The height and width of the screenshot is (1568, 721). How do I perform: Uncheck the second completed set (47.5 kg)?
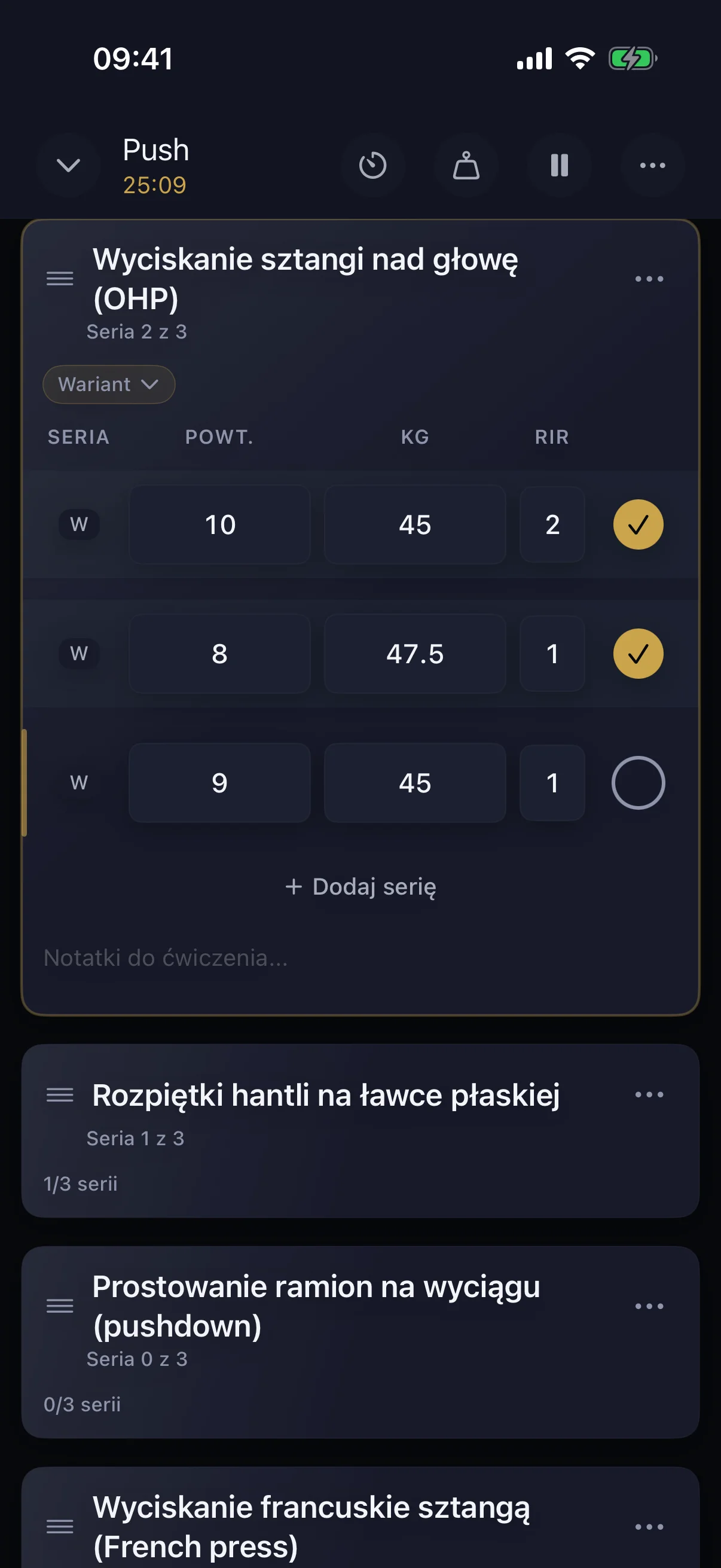638,654
